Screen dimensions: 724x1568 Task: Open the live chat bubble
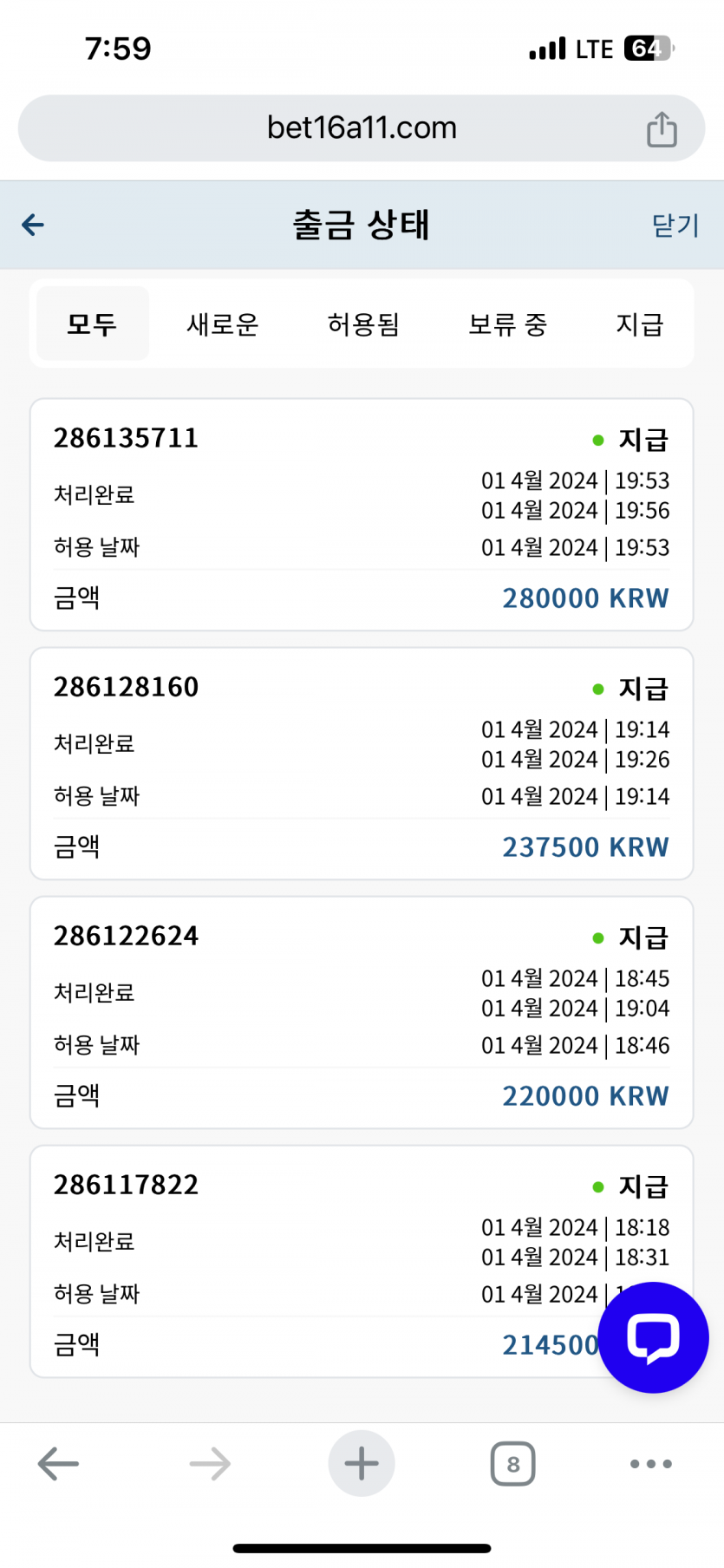point(653,1337)
